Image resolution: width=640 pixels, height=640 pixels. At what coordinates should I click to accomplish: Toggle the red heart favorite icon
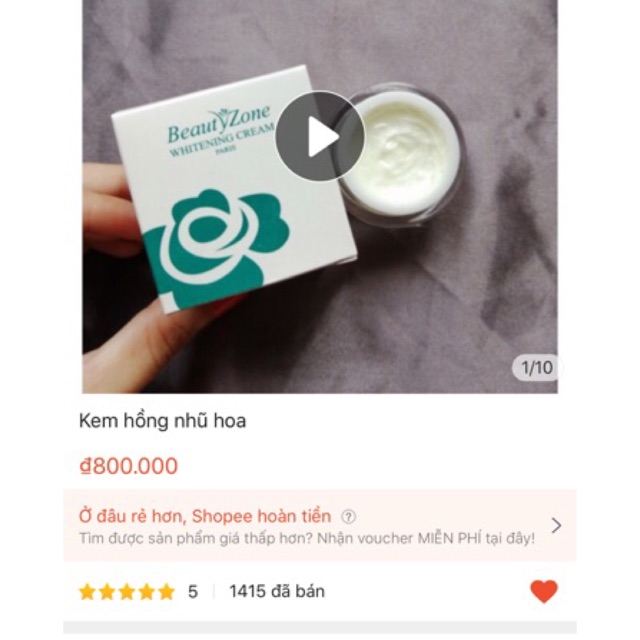[x=544, y=592]
